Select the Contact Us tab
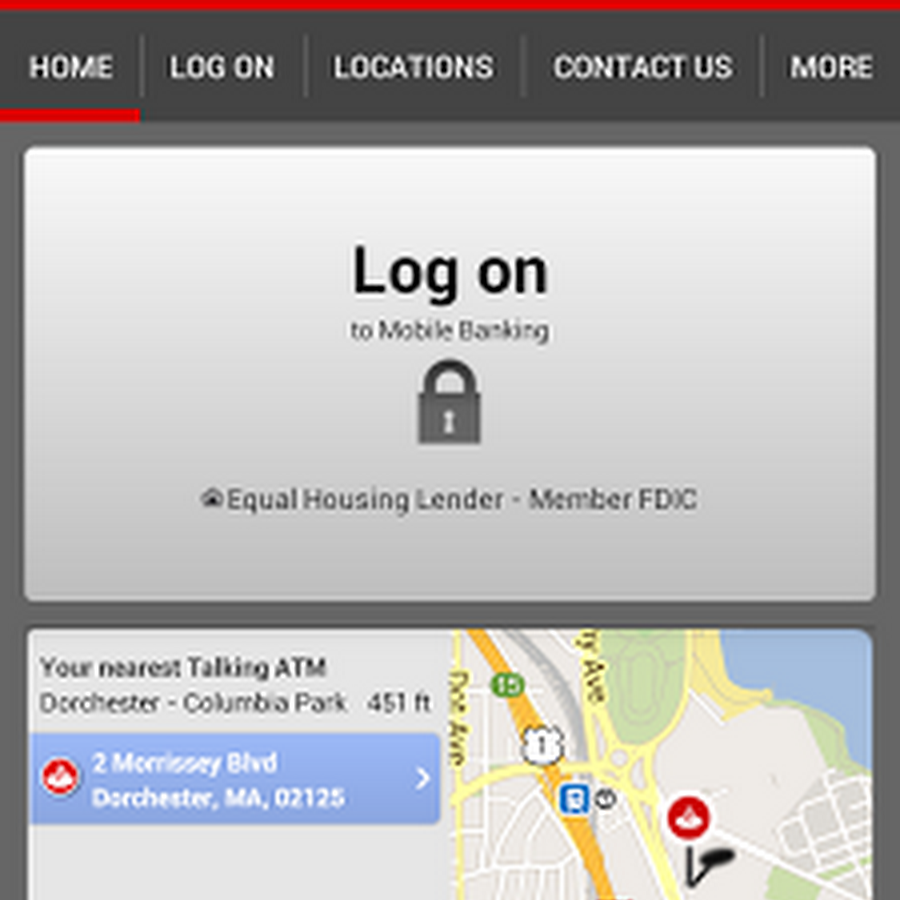The width and height of the screenshot is (900, 900). [642, 68]
